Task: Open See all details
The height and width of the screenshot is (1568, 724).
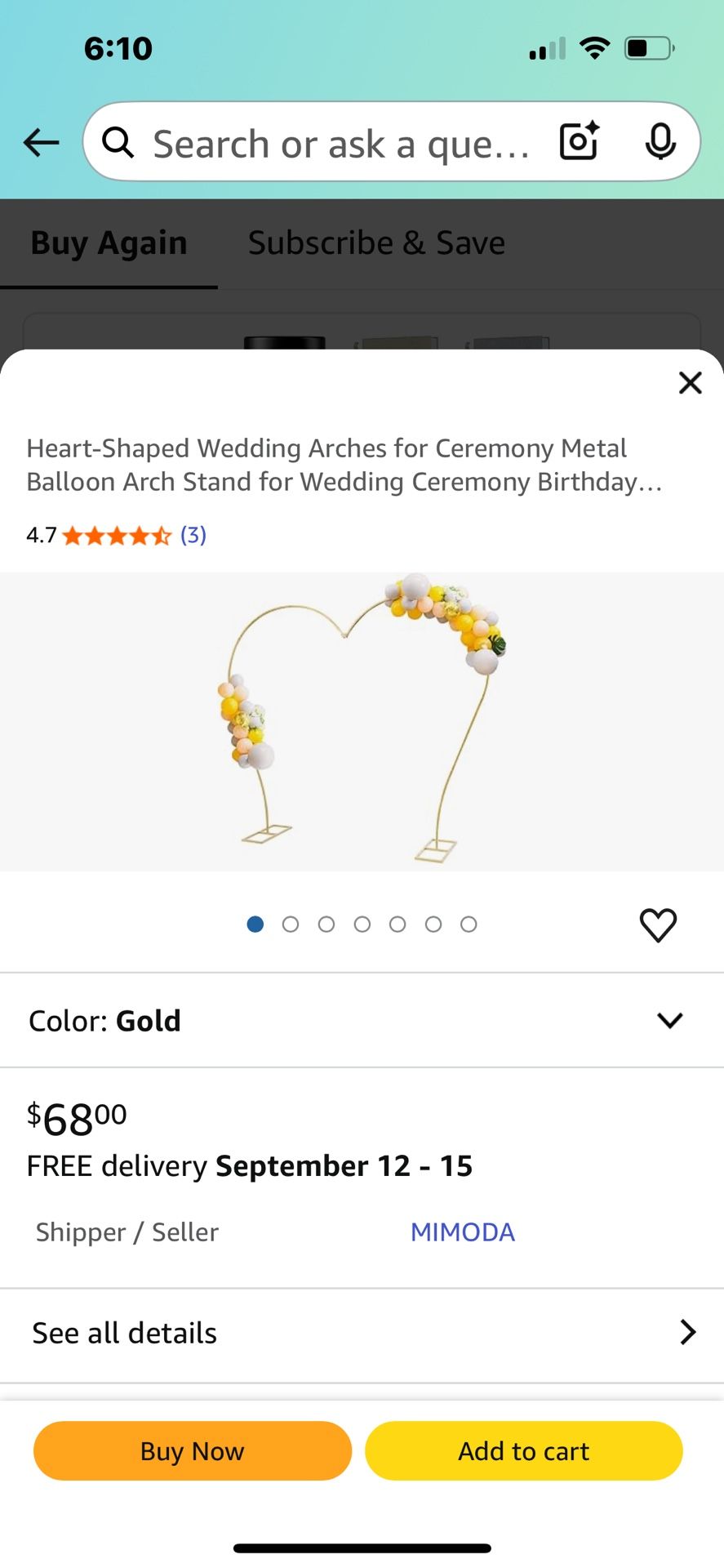Action: pyautogui.click(x=362, y=1333)
